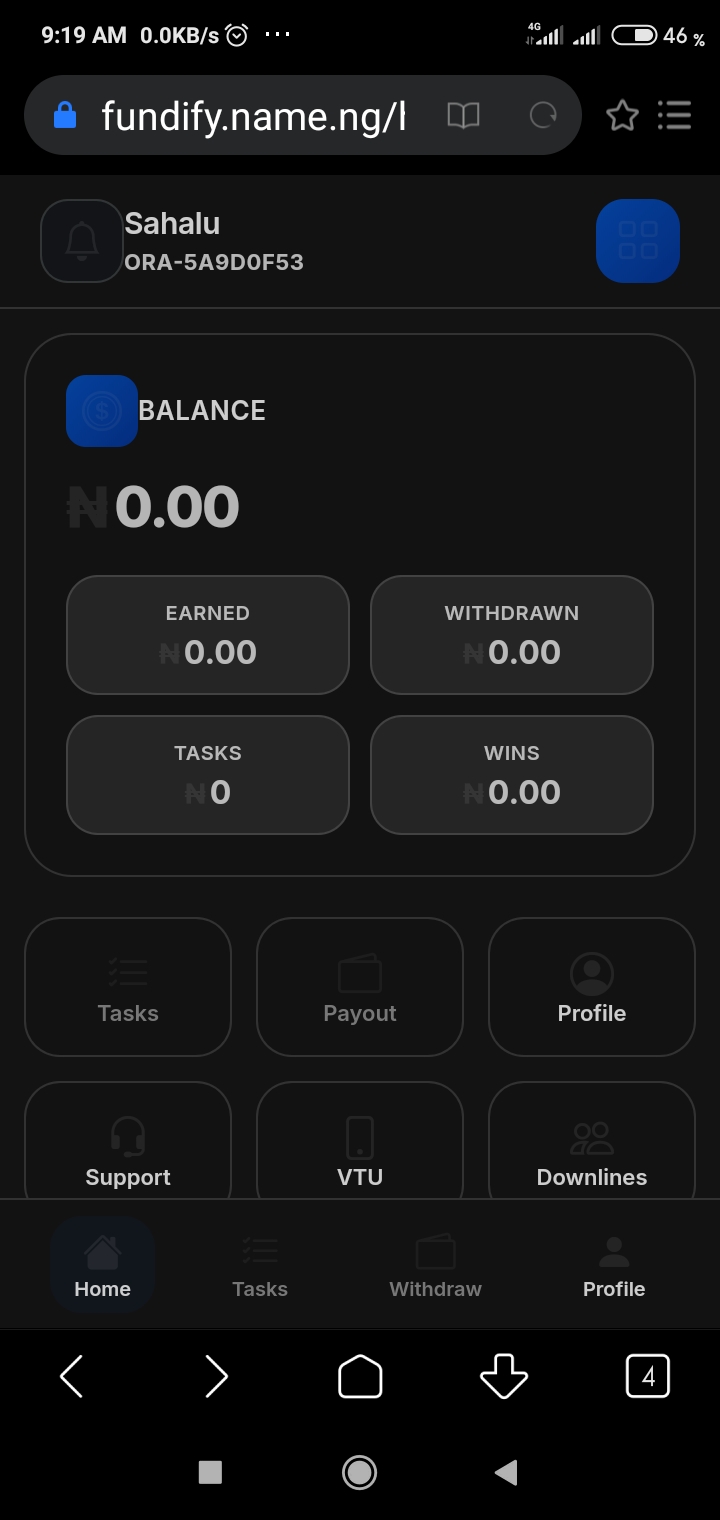The height and width of the screenshot is (1520, 720).
Task: Switch to the Withdraw tab
Action: click(x=435, y=1265)
